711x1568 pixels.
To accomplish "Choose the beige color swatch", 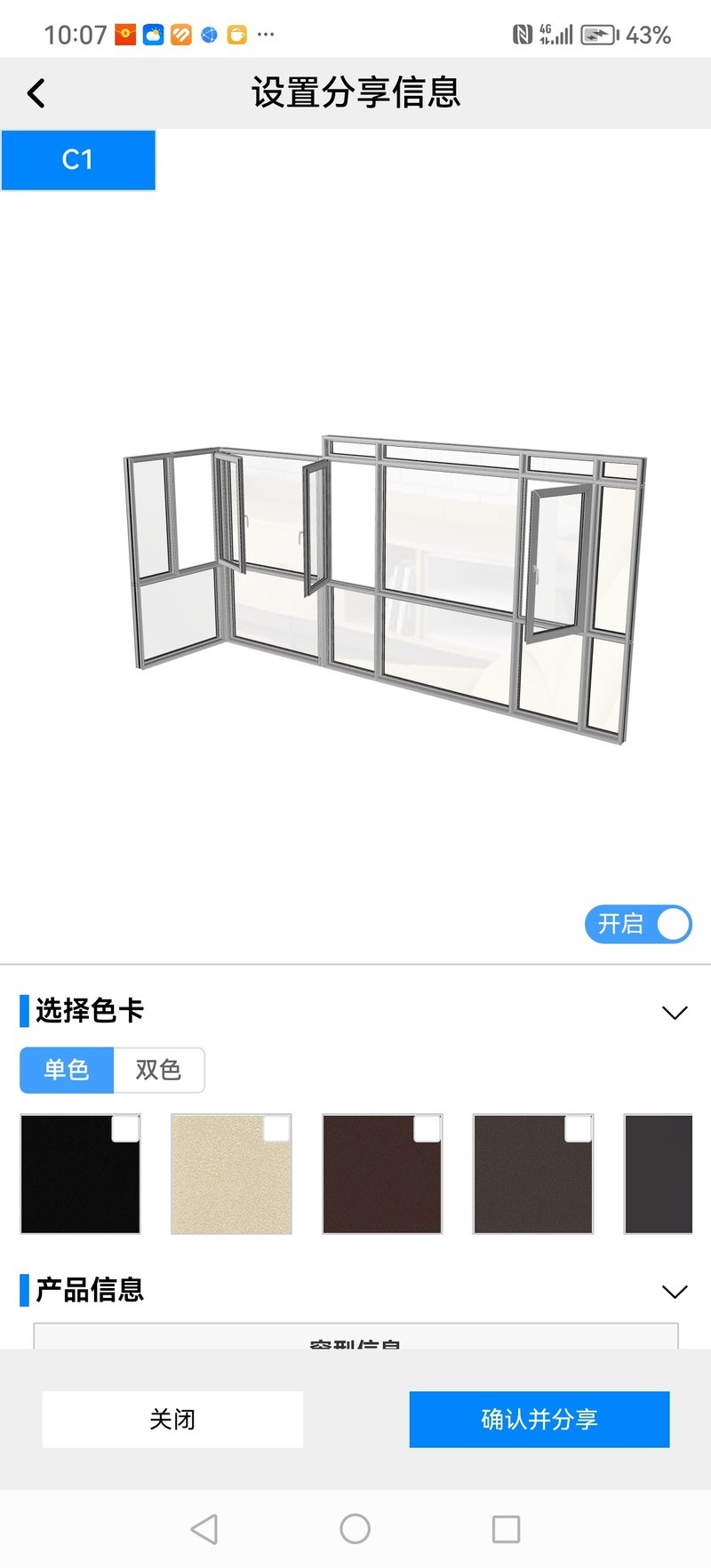I will tap(231, 1174).
